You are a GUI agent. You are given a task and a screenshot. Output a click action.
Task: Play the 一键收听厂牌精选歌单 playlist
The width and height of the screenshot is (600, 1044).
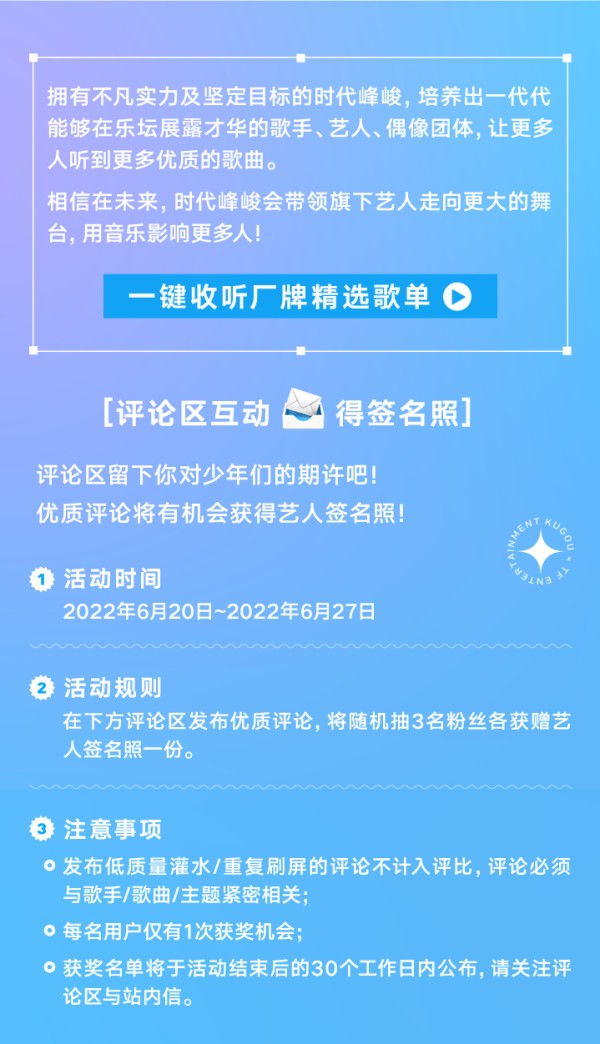[x=300, y=296]
